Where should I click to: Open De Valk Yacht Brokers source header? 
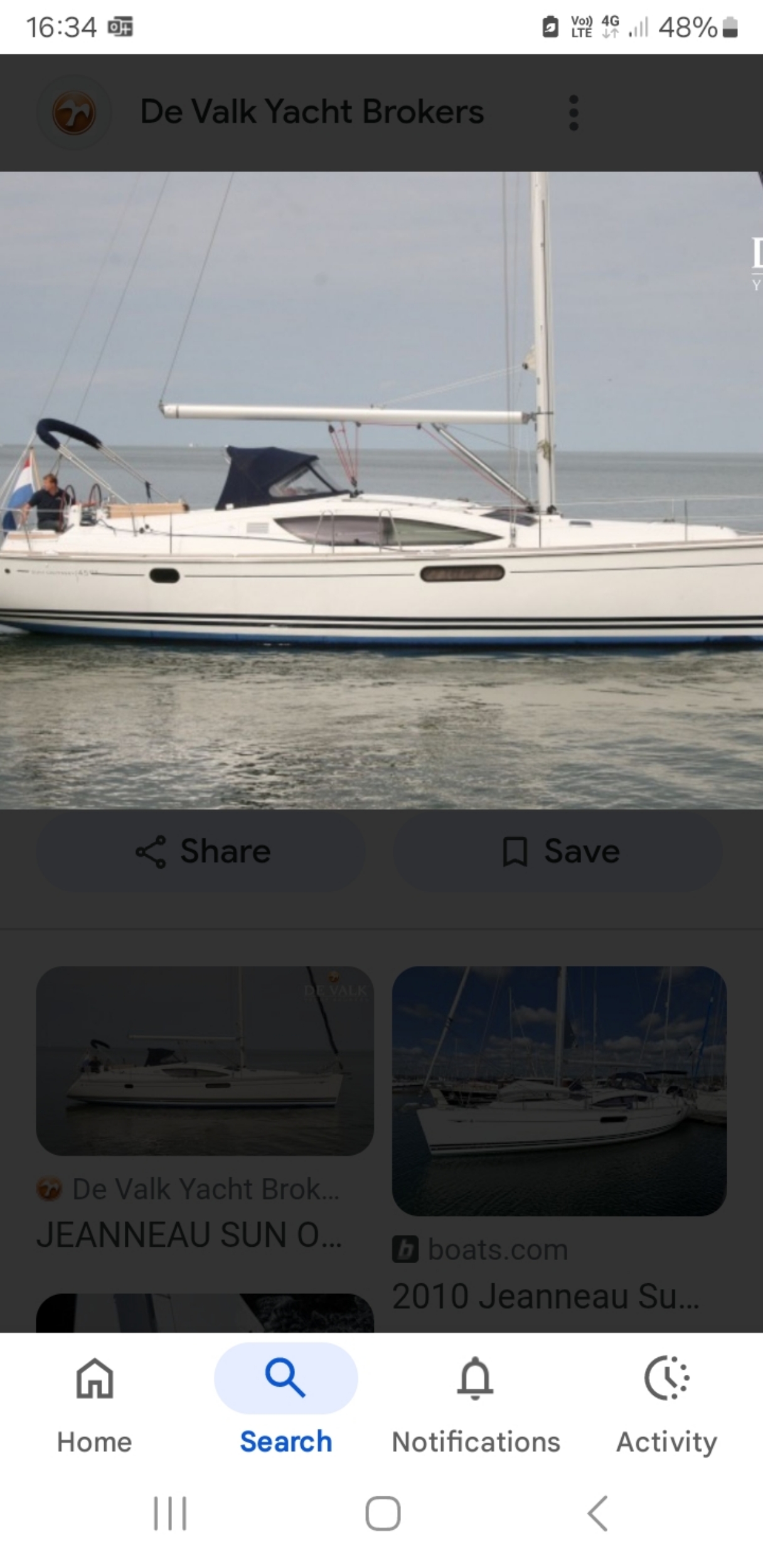click(311, 112)
